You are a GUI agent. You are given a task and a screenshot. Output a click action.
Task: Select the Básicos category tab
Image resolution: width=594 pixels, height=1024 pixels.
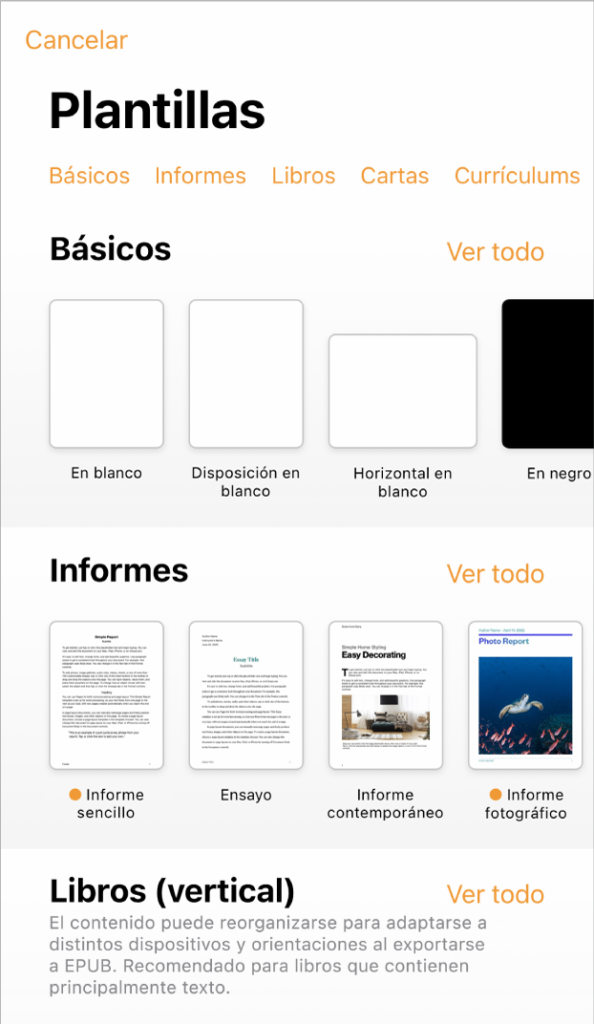tap(89, 176)
